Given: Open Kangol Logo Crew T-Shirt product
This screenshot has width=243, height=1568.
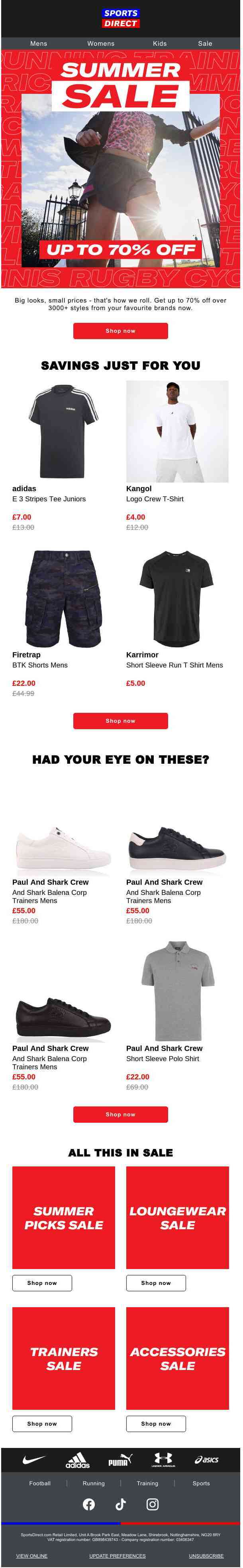Looking at the screenshot, I should pos(177,432).
